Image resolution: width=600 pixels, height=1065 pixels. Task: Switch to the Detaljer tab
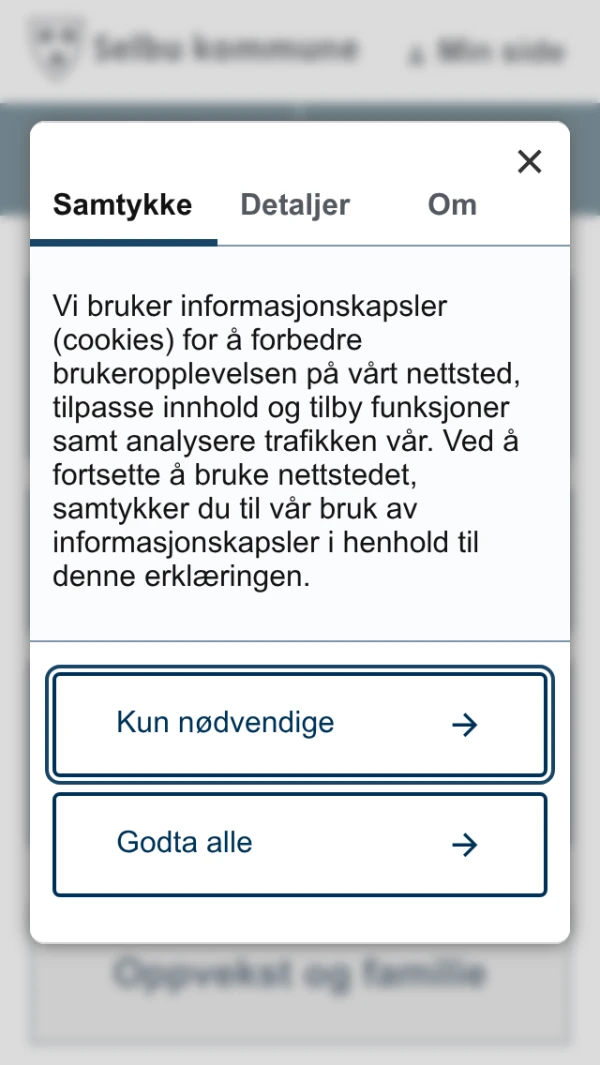coord(295,205)
